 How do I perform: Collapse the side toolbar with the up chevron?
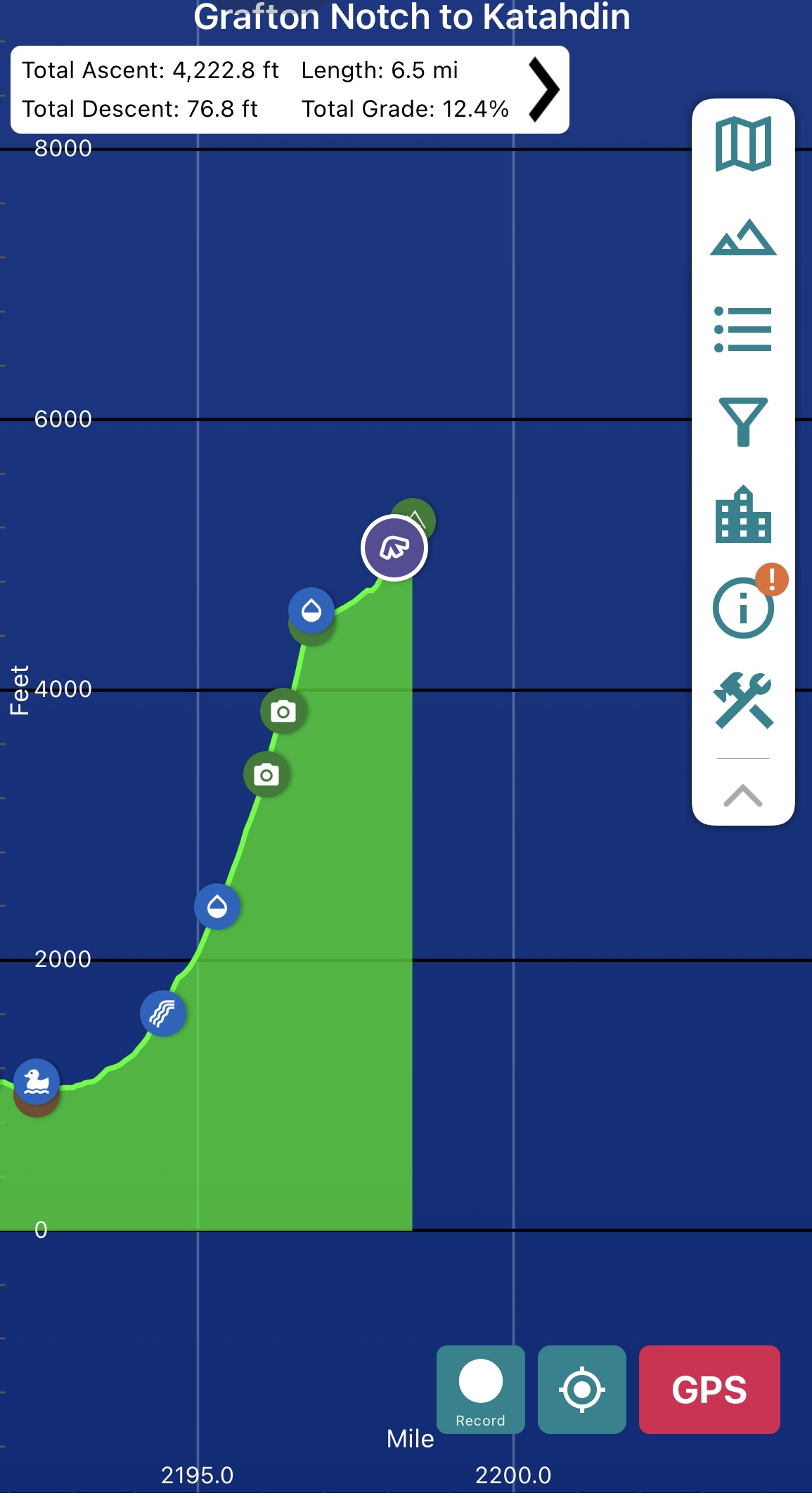743,796
